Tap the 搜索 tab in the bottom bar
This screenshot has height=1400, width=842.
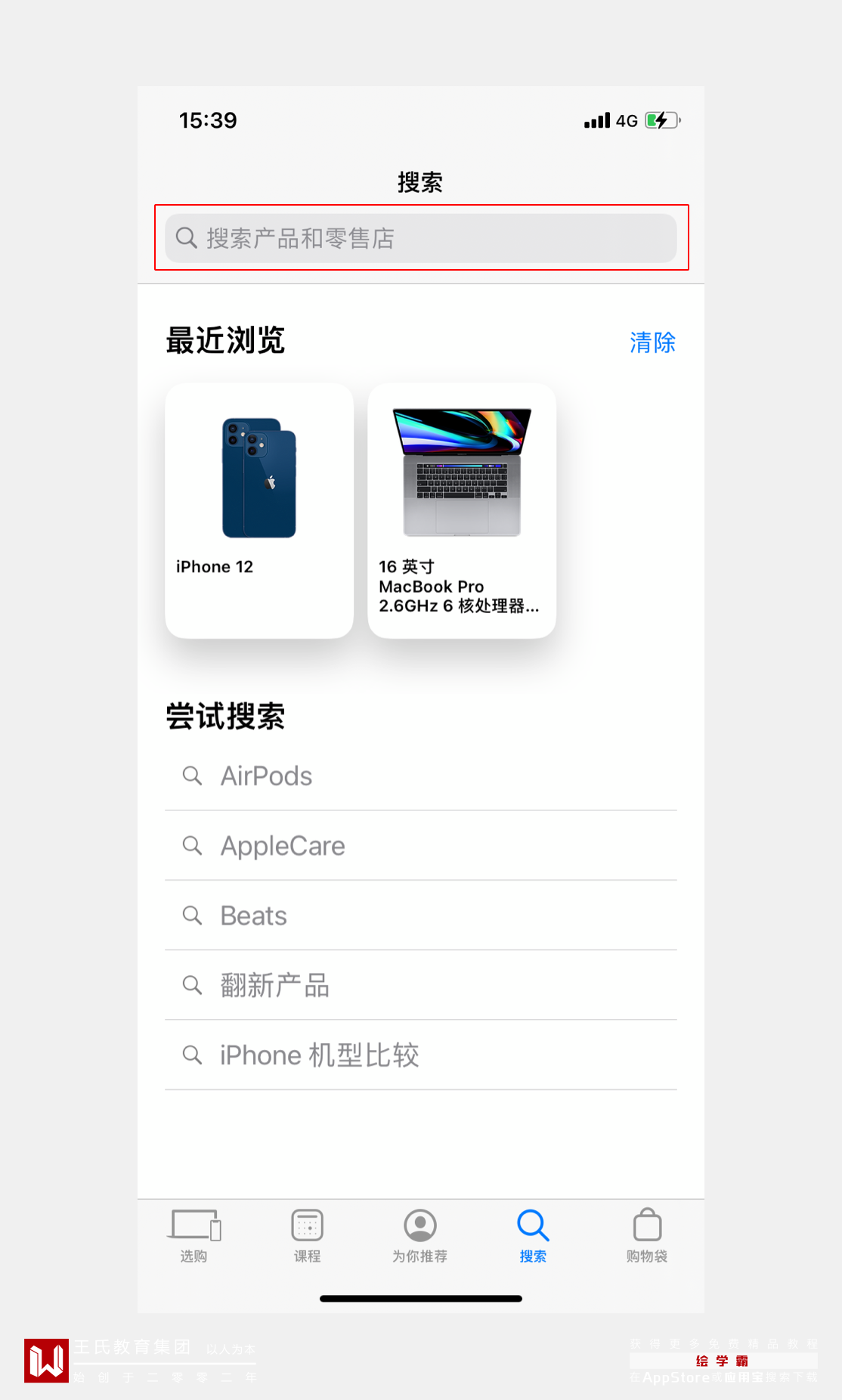533,1236
